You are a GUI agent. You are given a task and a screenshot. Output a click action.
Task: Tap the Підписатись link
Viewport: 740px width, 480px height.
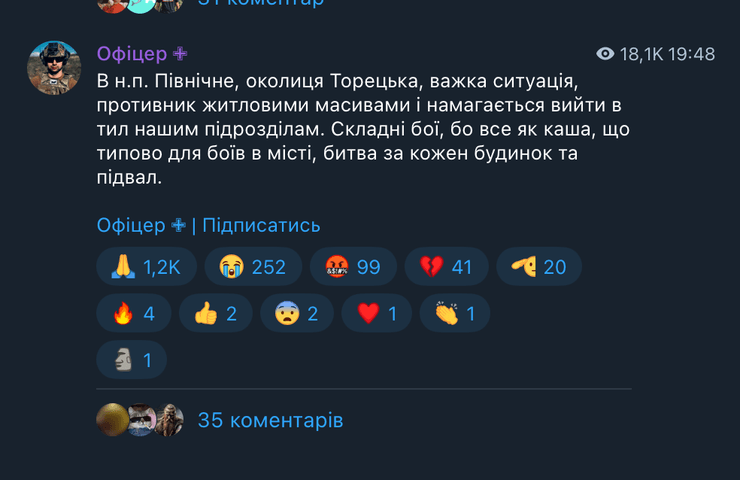click(x=260, y=225)
